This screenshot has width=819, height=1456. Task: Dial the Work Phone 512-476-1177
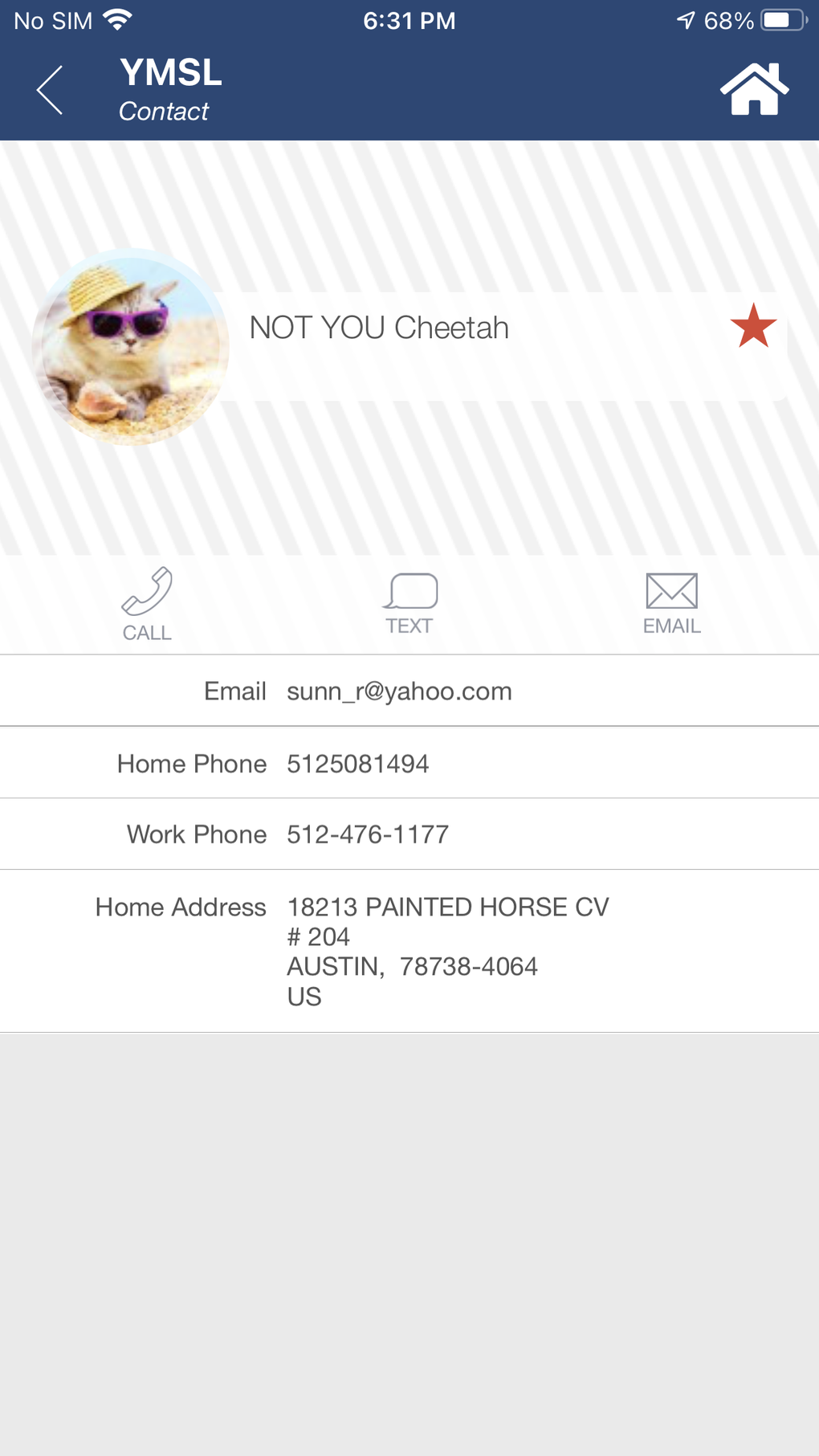pos(368,835)
